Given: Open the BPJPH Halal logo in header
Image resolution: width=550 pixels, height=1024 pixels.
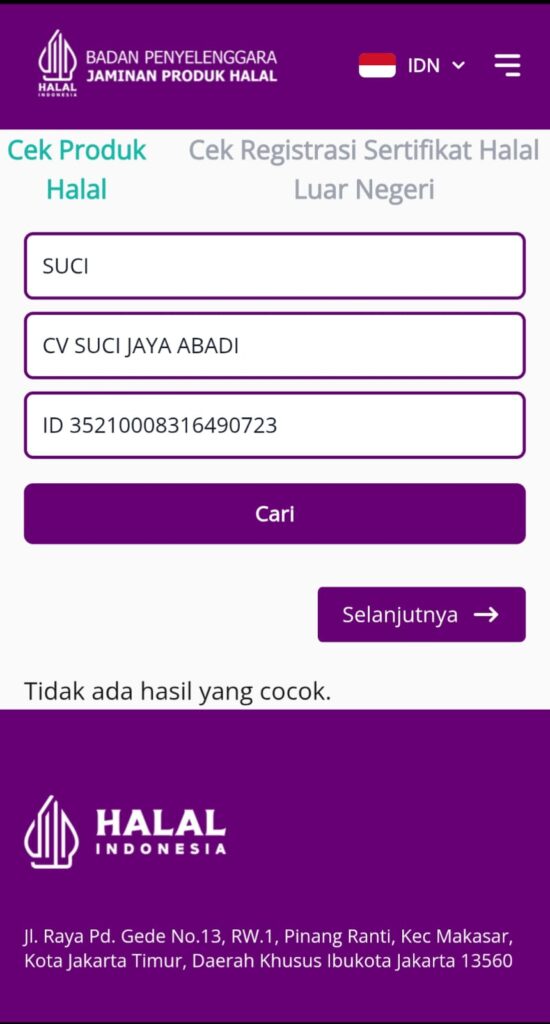Looking at the screenshot, I should point(157,64).
